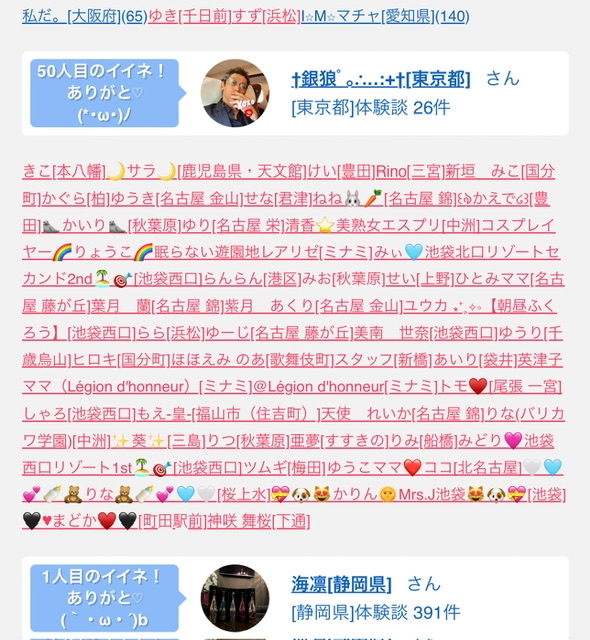Viewport: 590px width, 640px height.
Task: Tap 海凛's round profile photo
Action: pyautogui.click(x=235, y=598)
